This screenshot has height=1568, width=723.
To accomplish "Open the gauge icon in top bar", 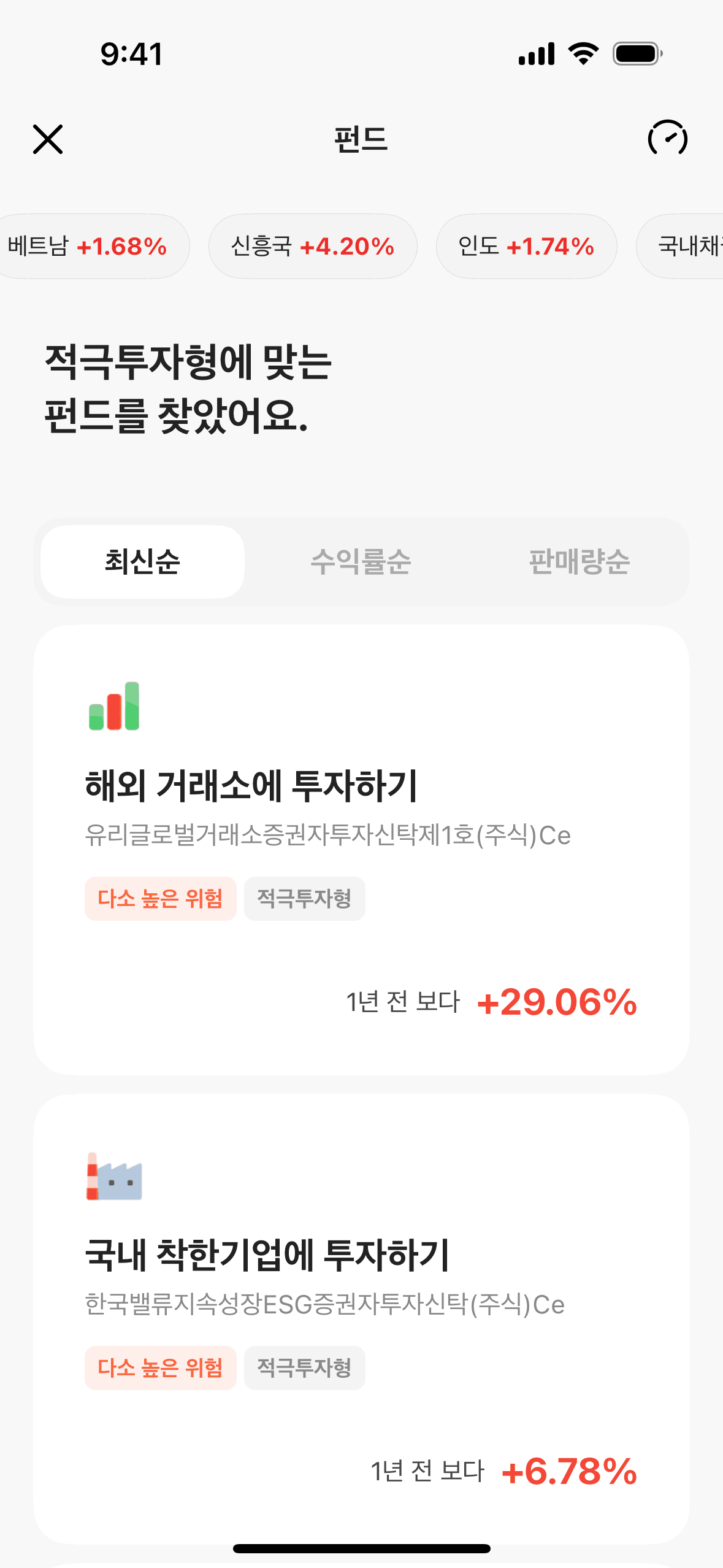I will coord(667,139).
